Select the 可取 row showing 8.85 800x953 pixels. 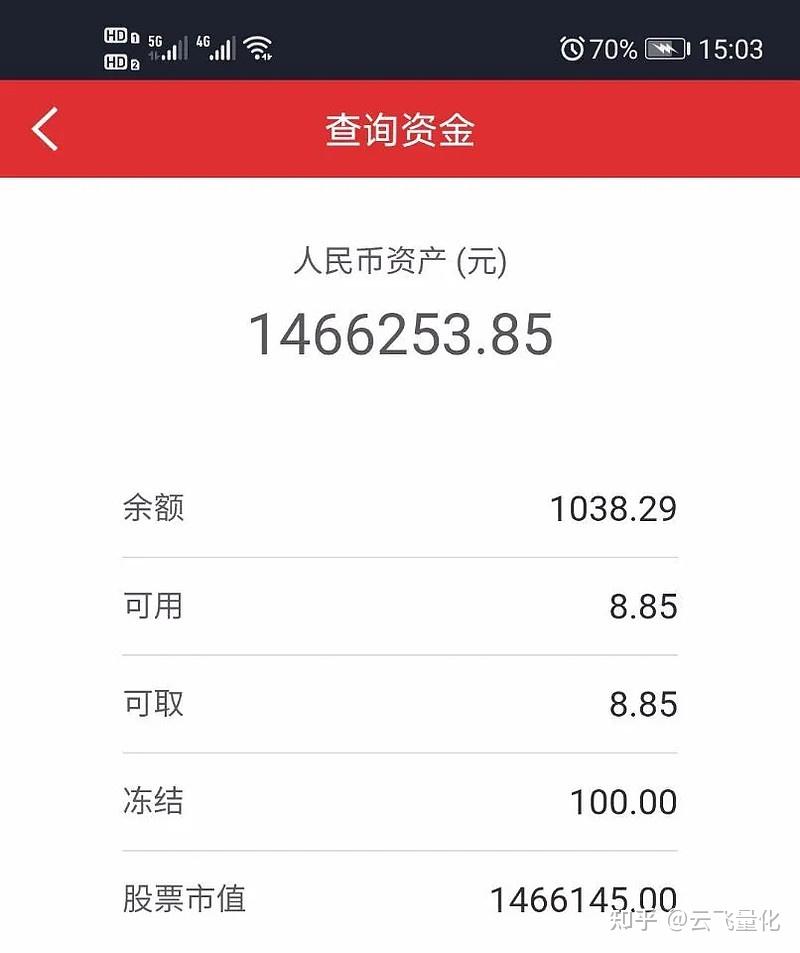[400, 704]
